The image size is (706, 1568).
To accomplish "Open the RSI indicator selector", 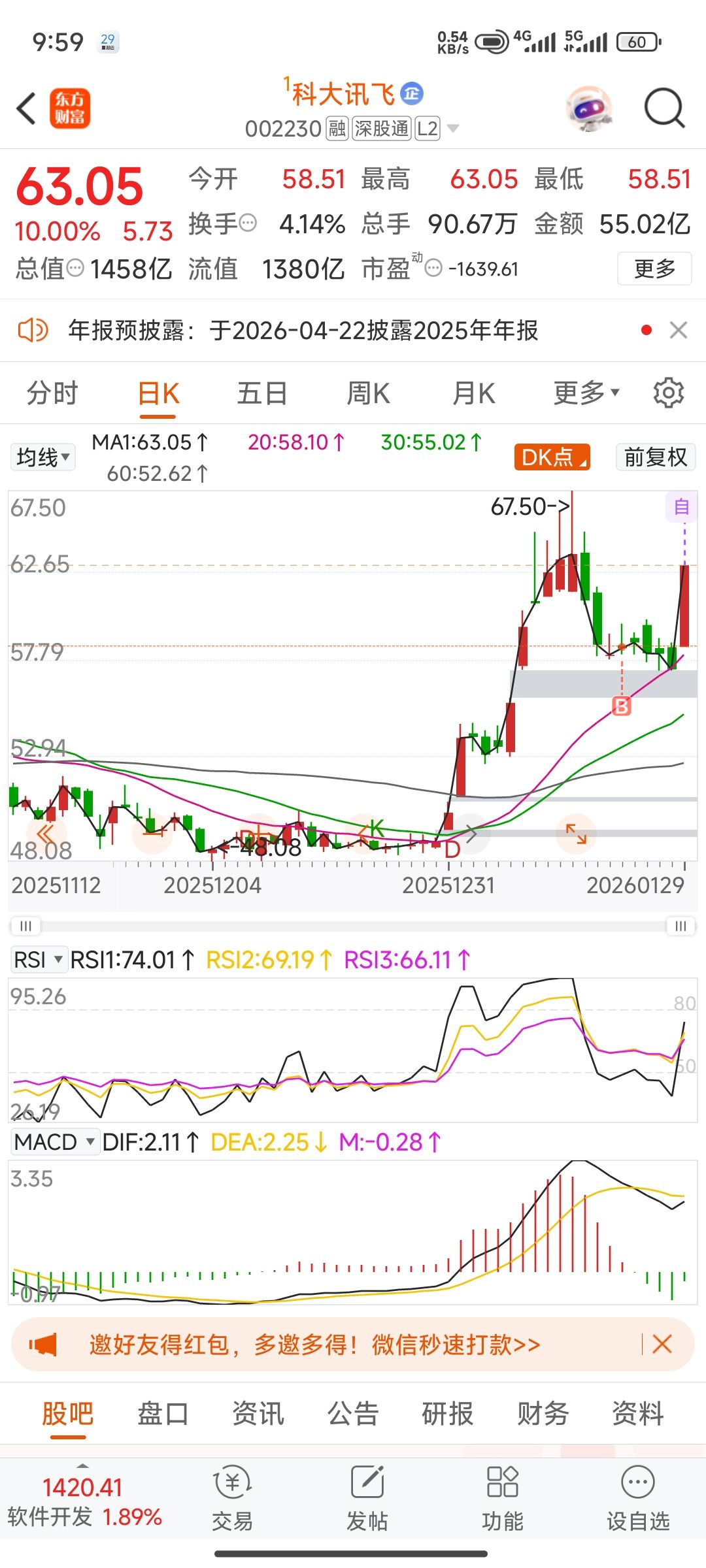I will click(38, 960).
